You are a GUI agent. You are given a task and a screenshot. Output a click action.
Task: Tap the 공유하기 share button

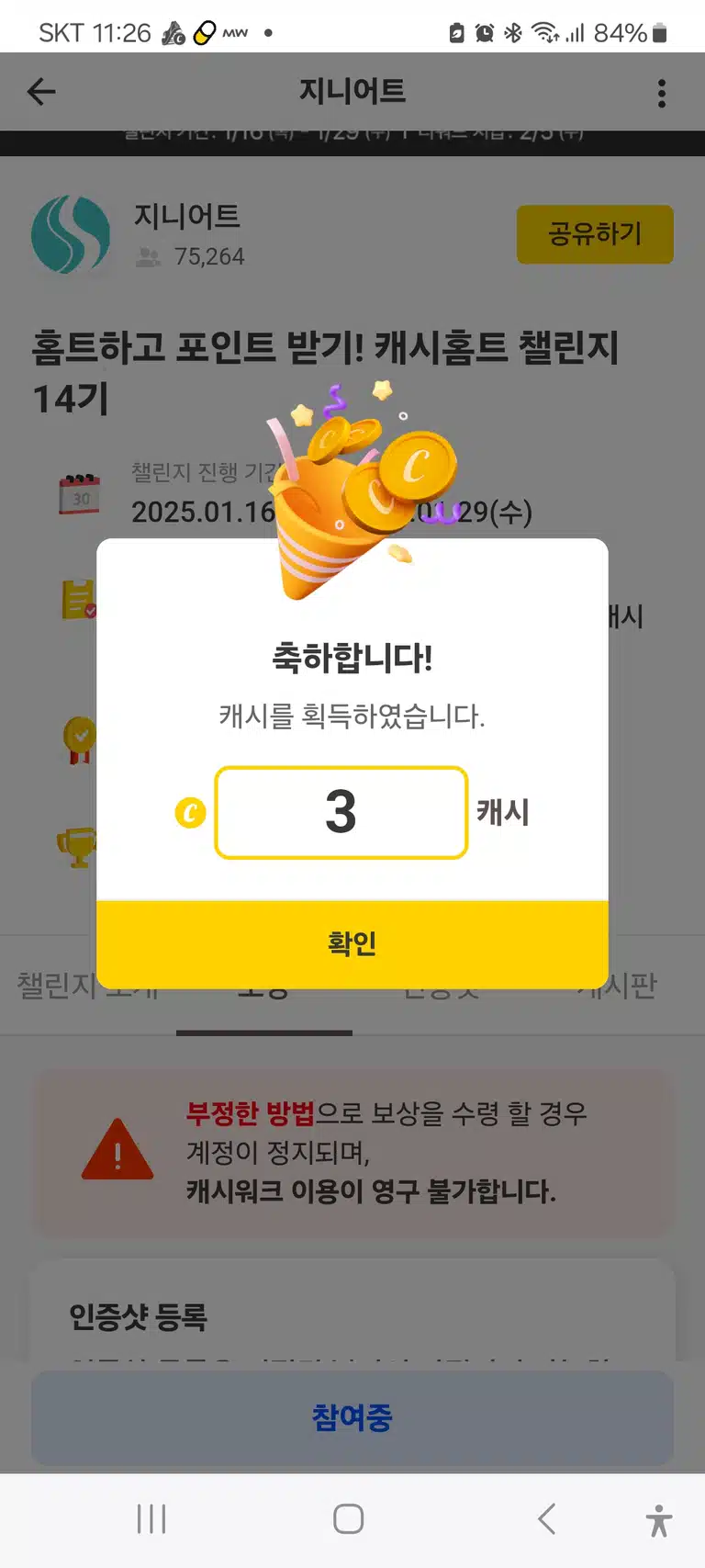pyautogui.click(x=595, y=234)
